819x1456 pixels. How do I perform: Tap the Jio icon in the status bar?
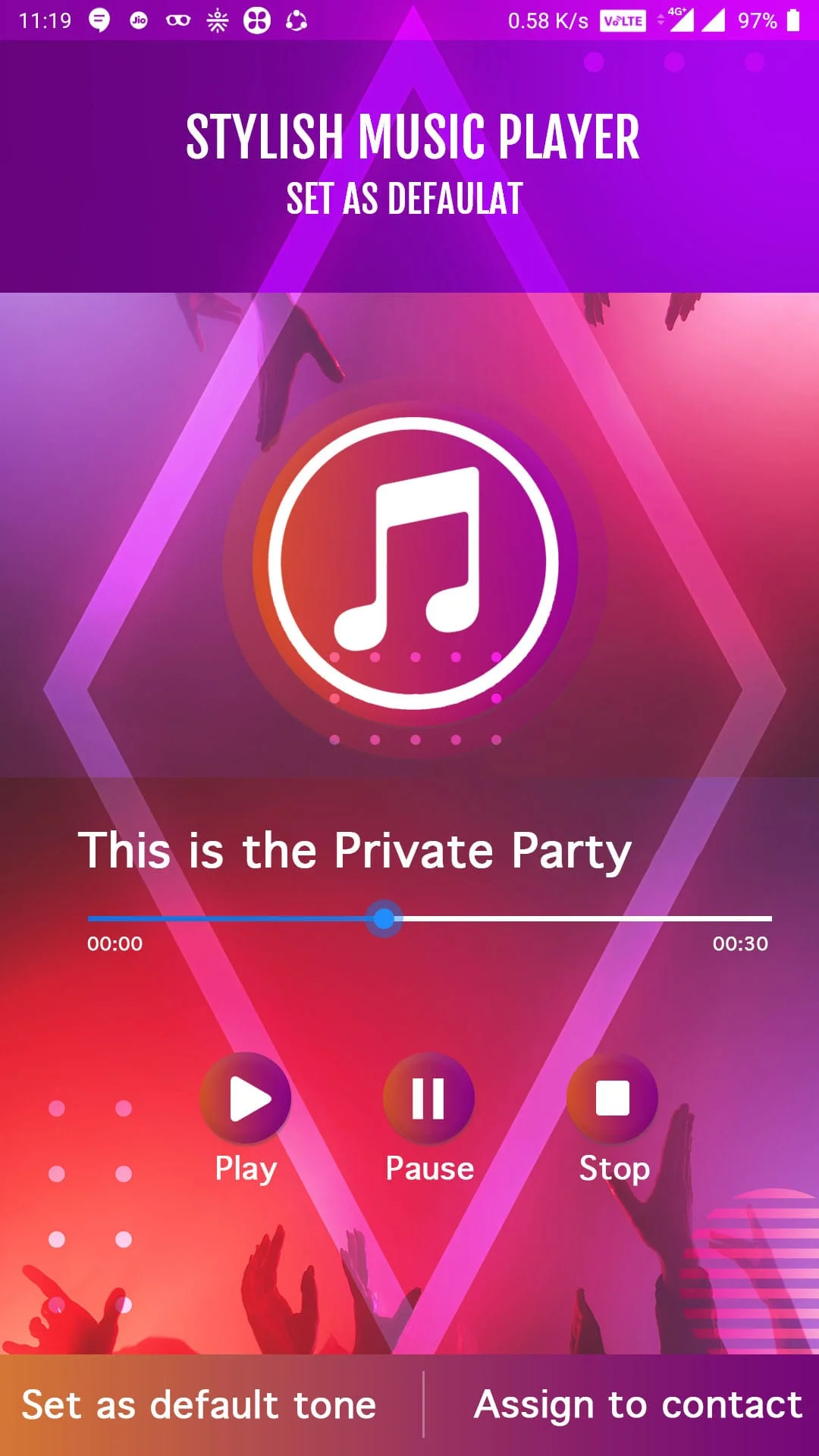[138, 20]
